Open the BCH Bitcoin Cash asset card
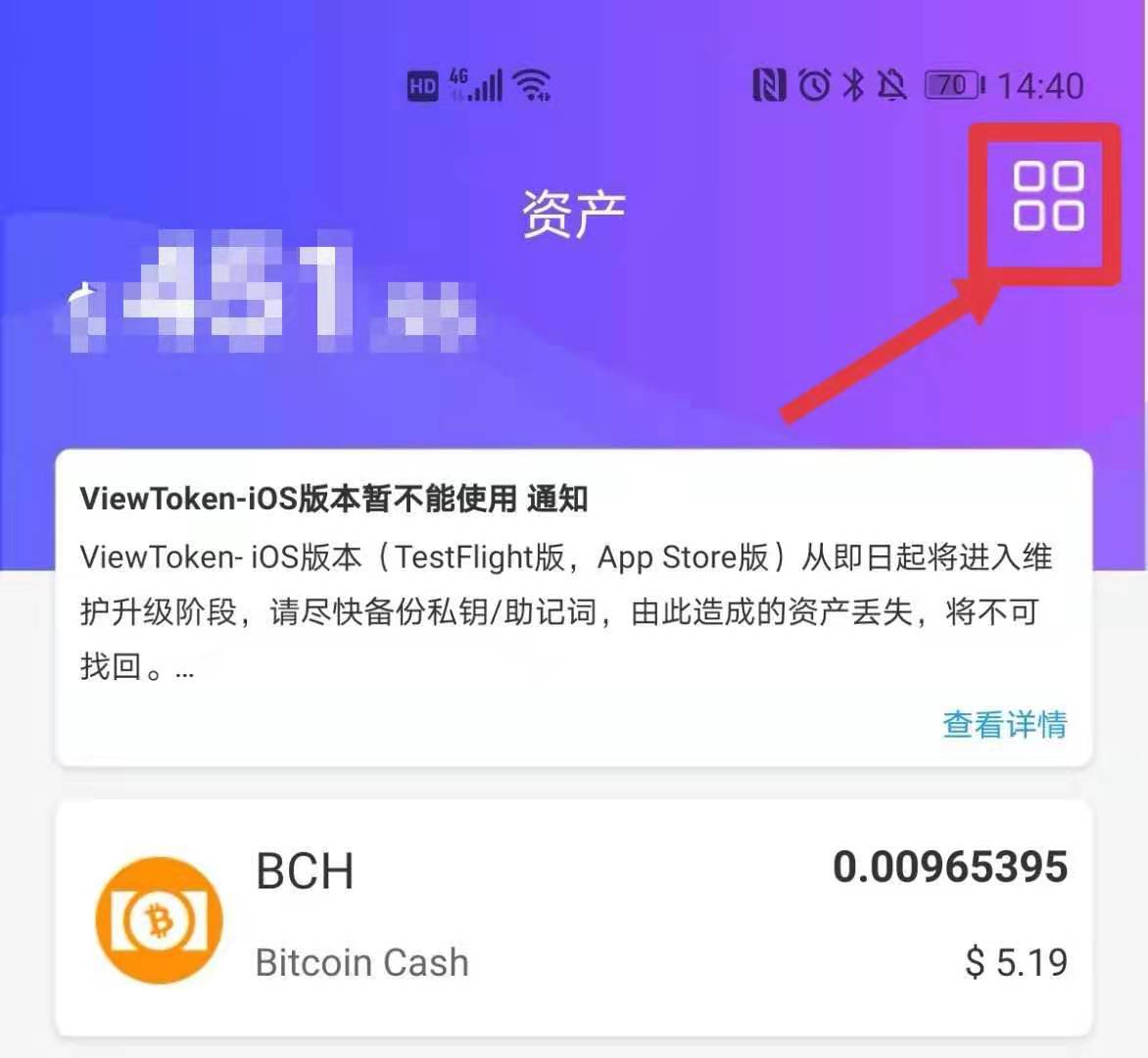The width and height of the screenshot is (1148, 1058). click(x=573, y=917)
